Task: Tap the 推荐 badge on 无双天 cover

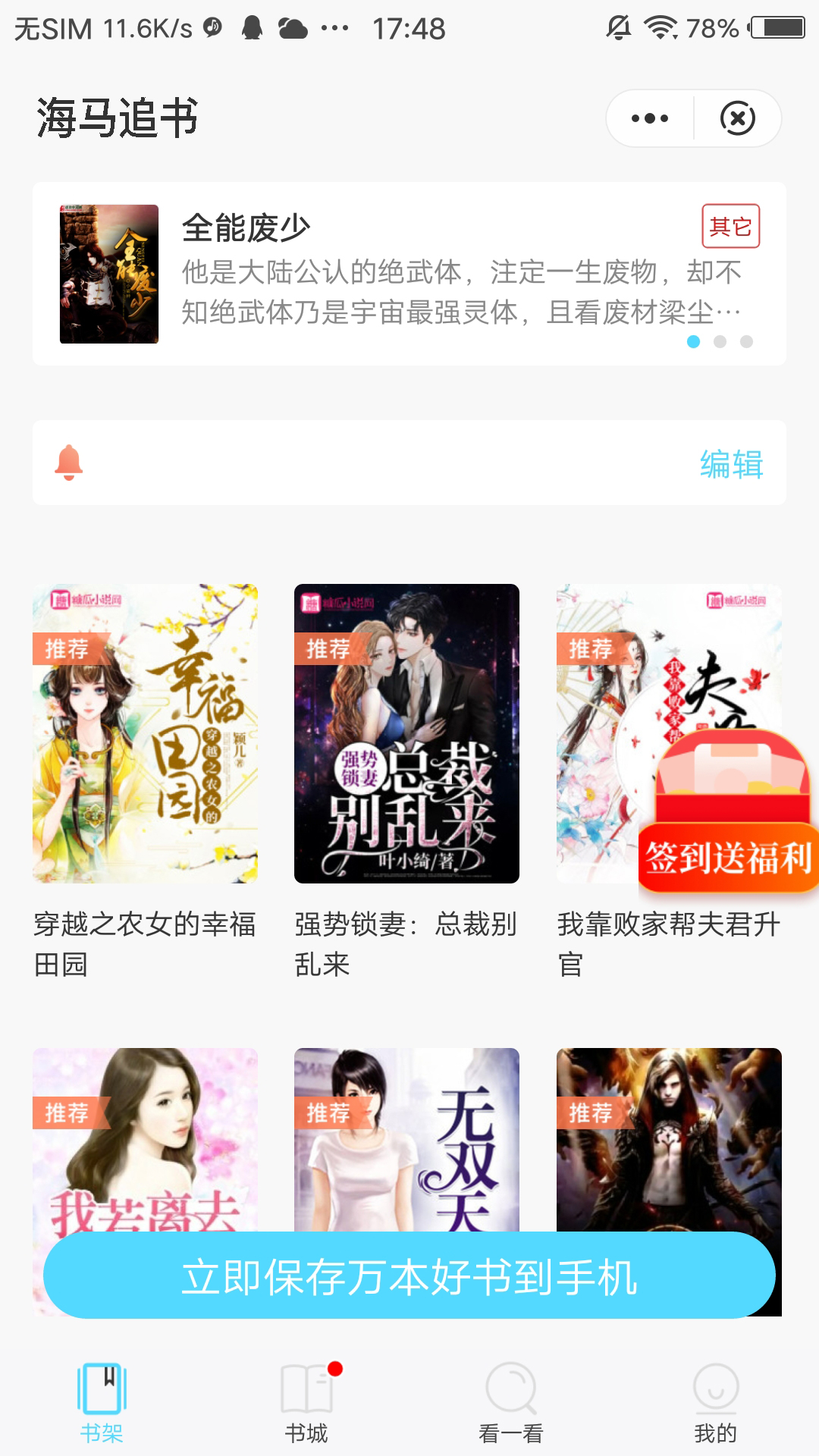Action: pos(330,1112)
